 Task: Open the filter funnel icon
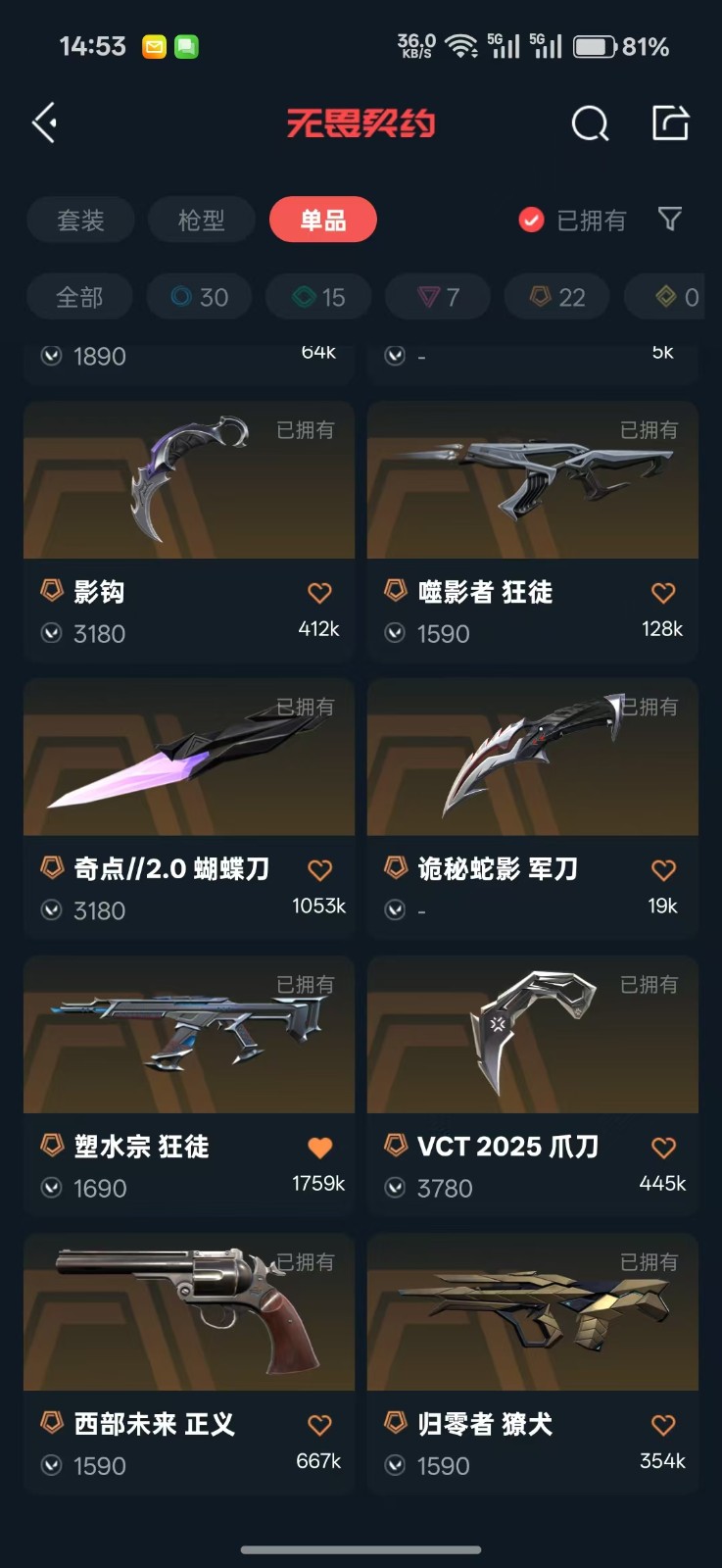tap(670, 219)
